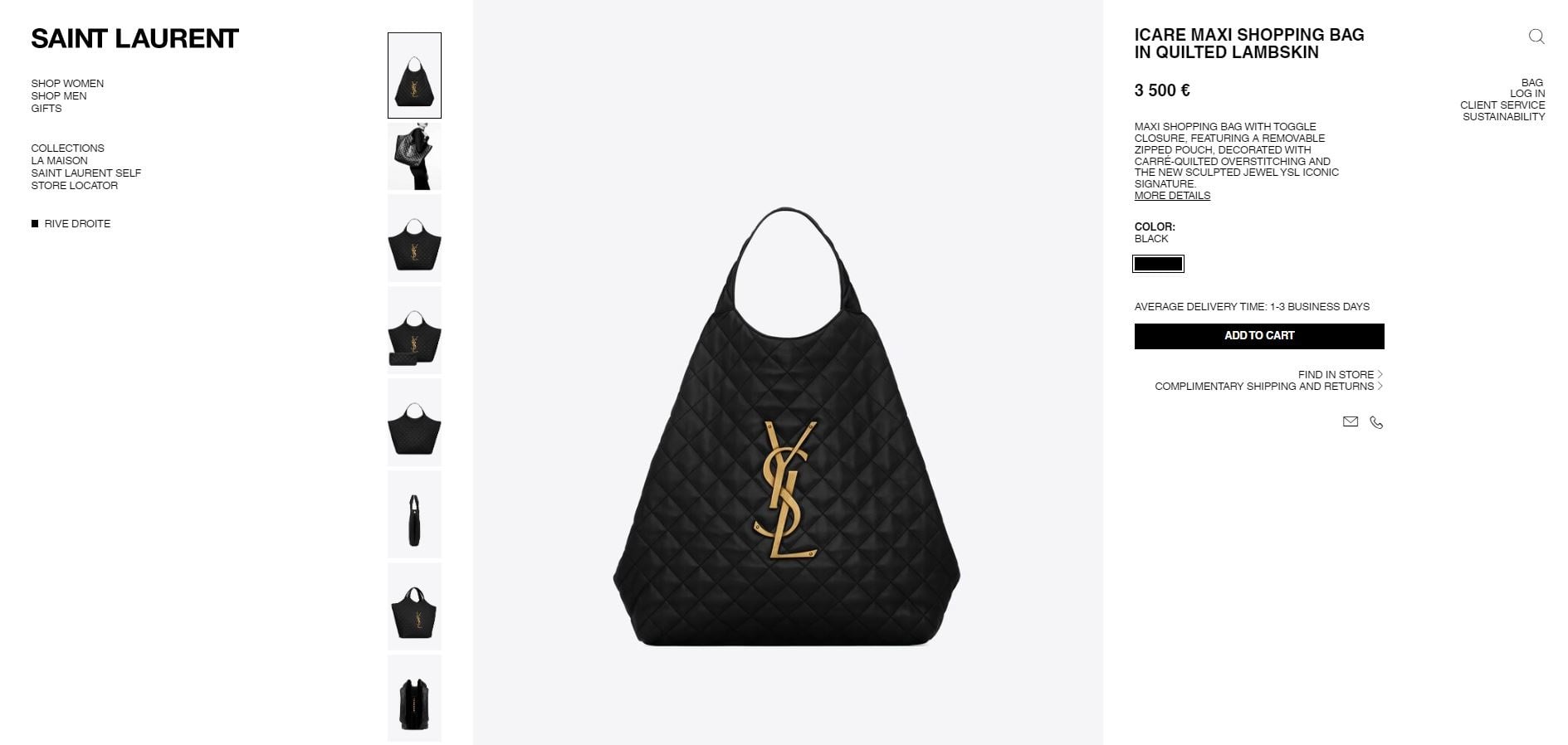Open the shopping Bag

(x=1531, y=83)
